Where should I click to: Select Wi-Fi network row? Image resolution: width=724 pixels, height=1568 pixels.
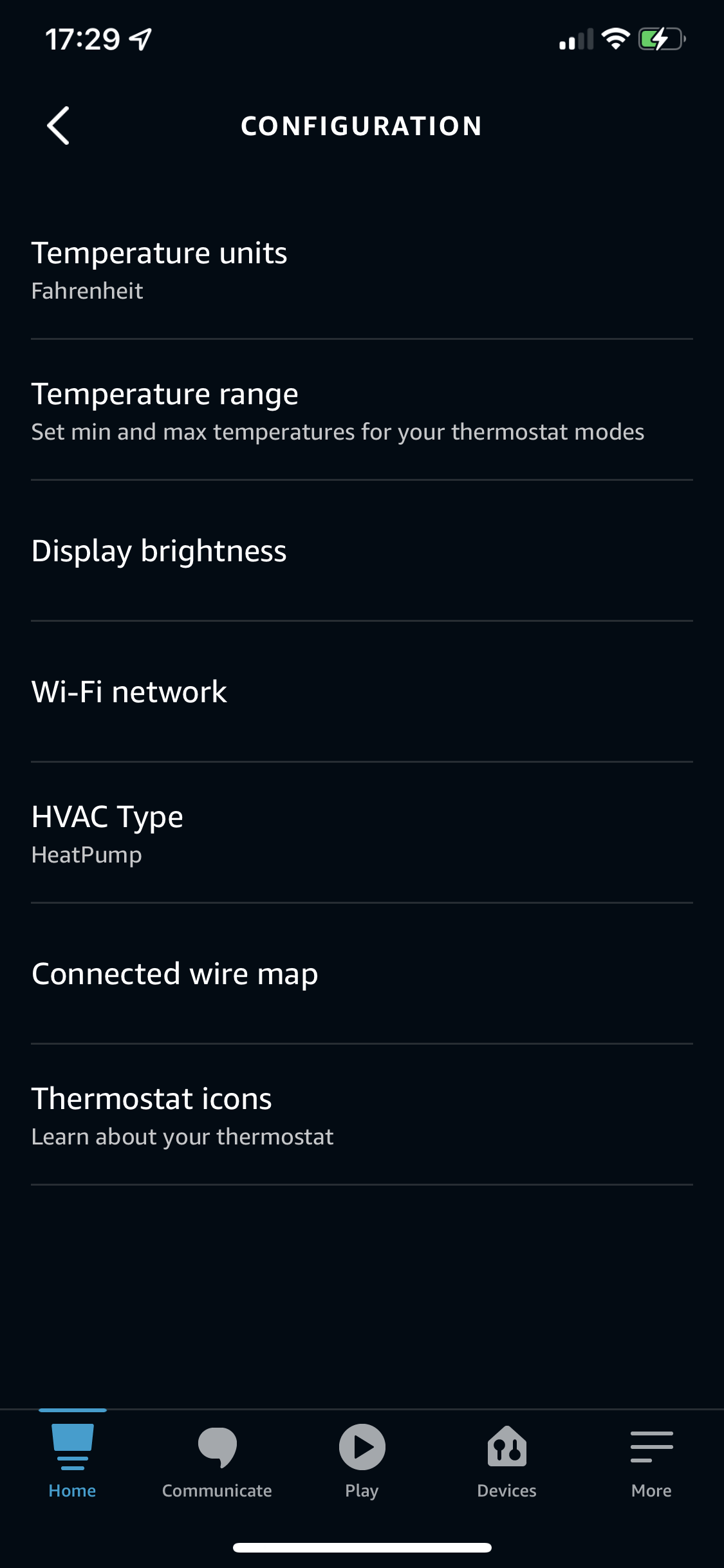[362, 692]
